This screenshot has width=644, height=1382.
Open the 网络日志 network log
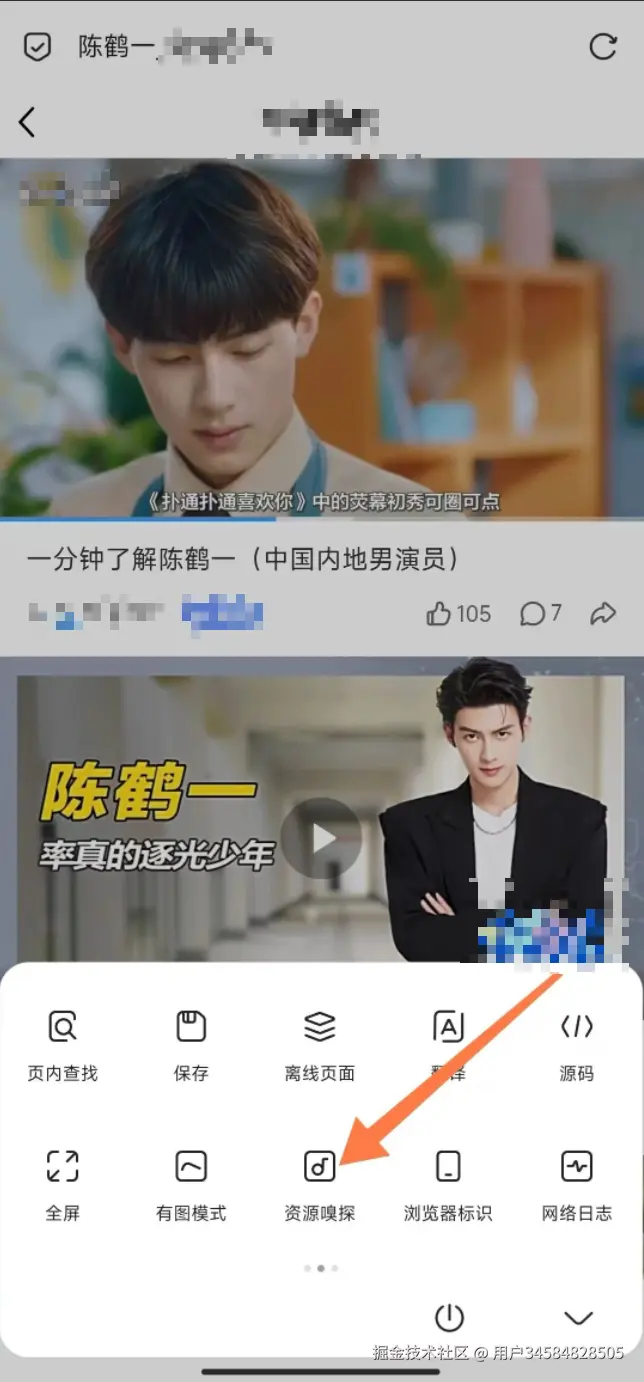pyautogui.click(x=577, y=1183)
